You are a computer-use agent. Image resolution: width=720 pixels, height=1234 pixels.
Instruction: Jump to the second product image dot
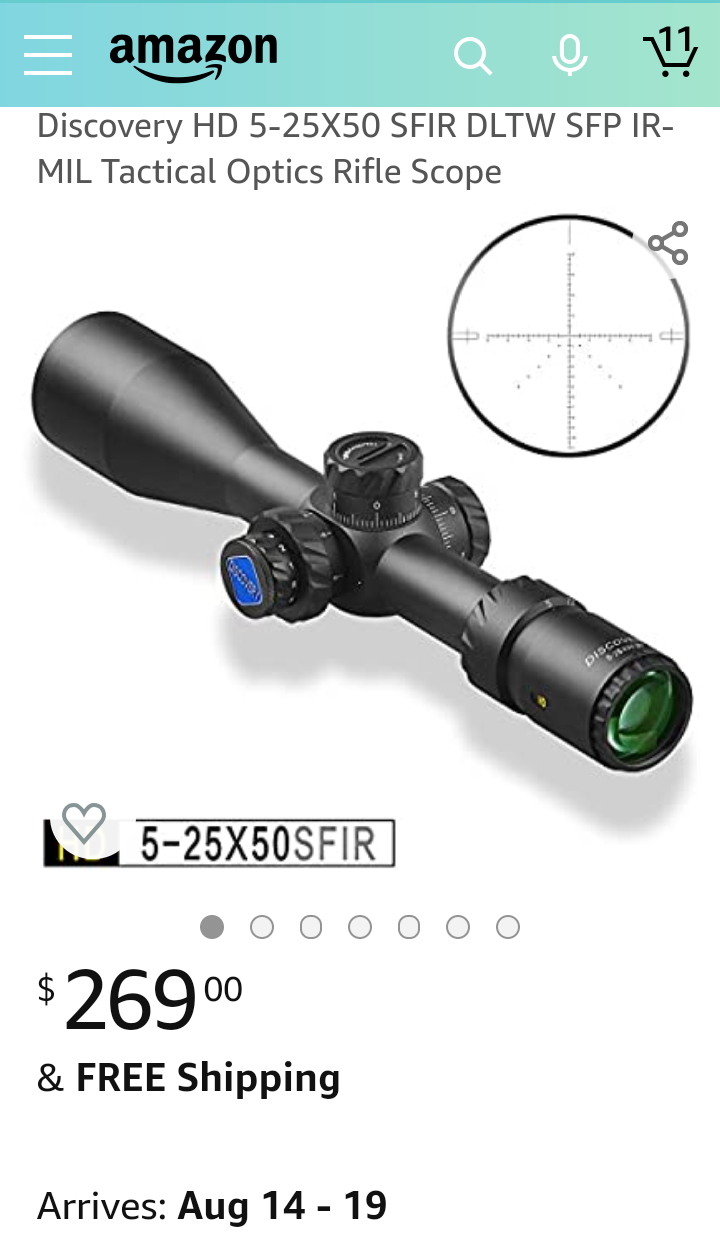(262, 927)
